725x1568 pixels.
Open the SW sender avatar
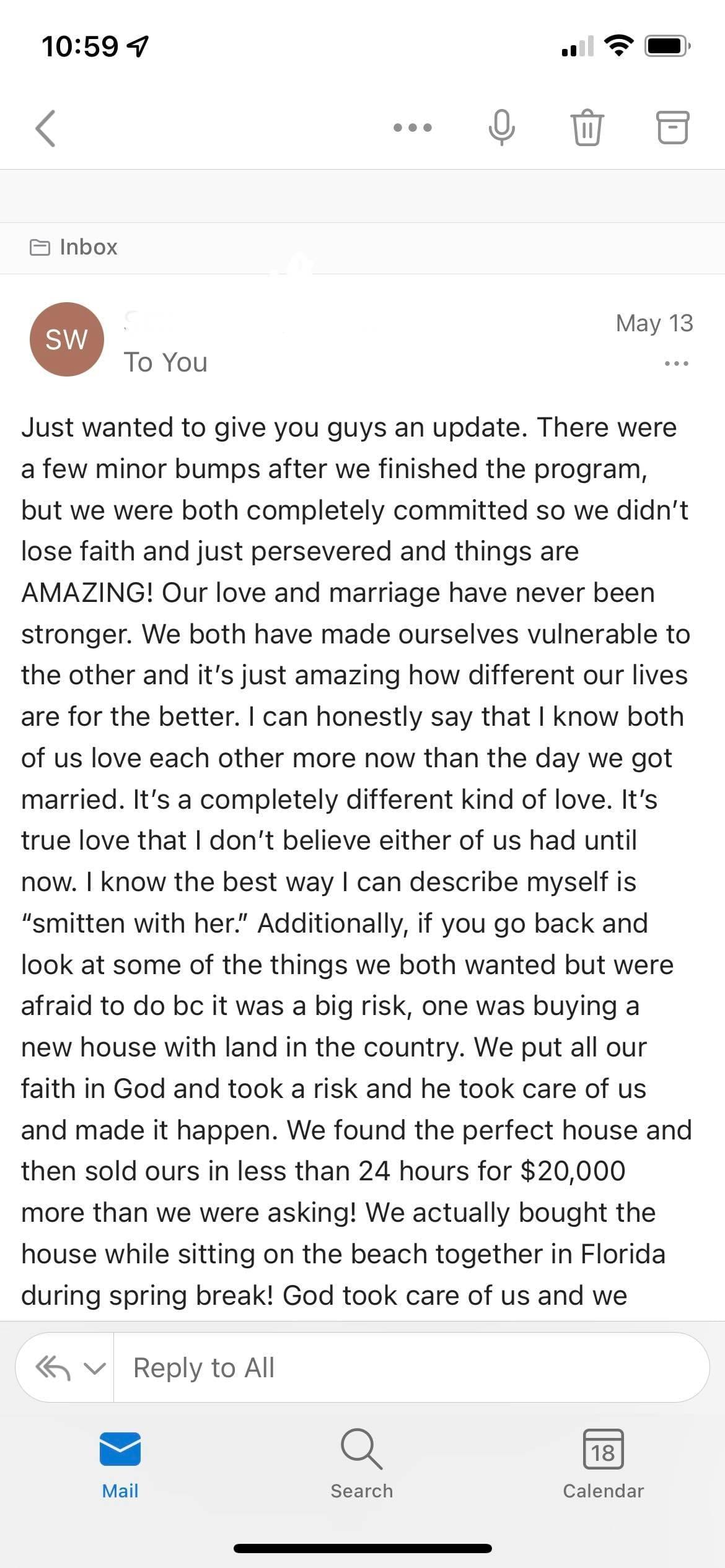click(x=67, y=339)
